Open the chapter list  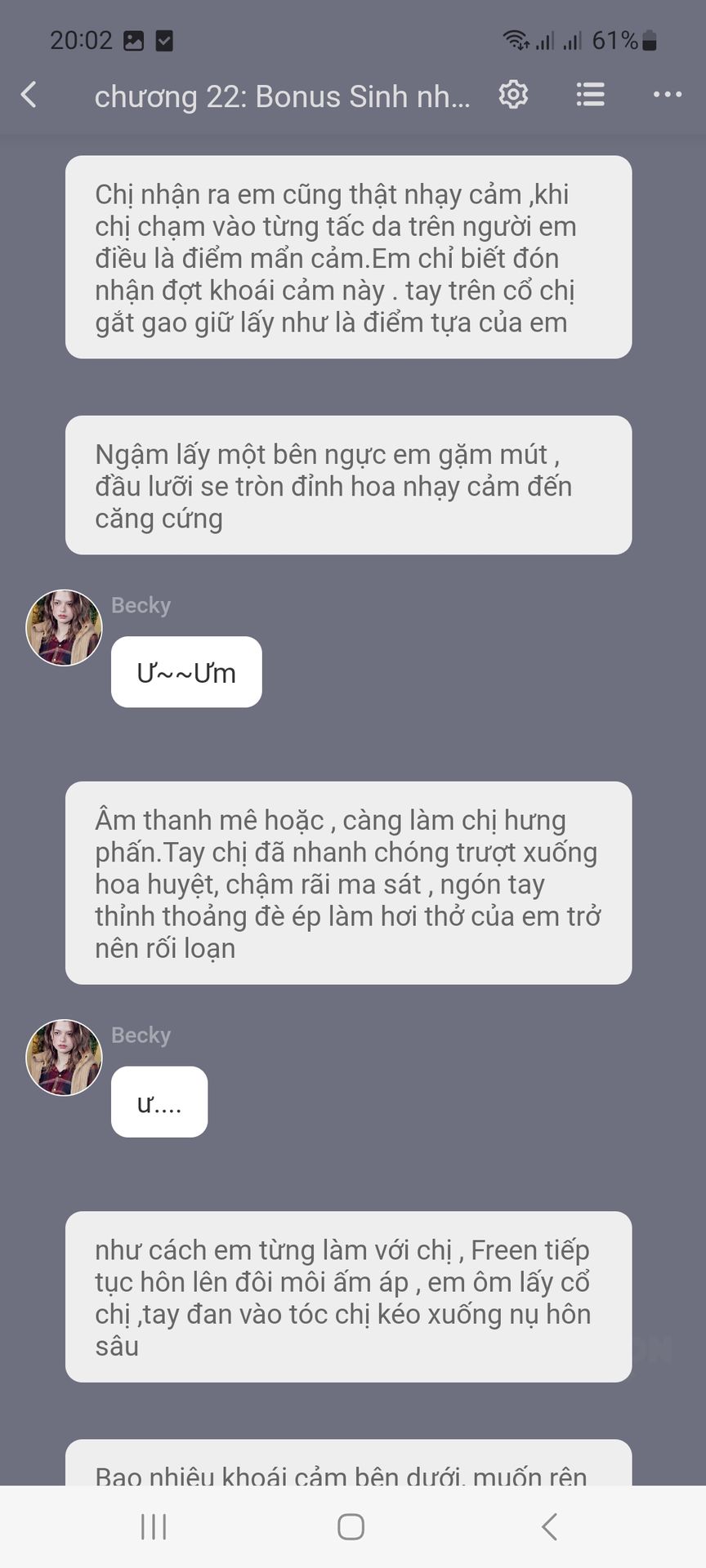coord(590,95)
